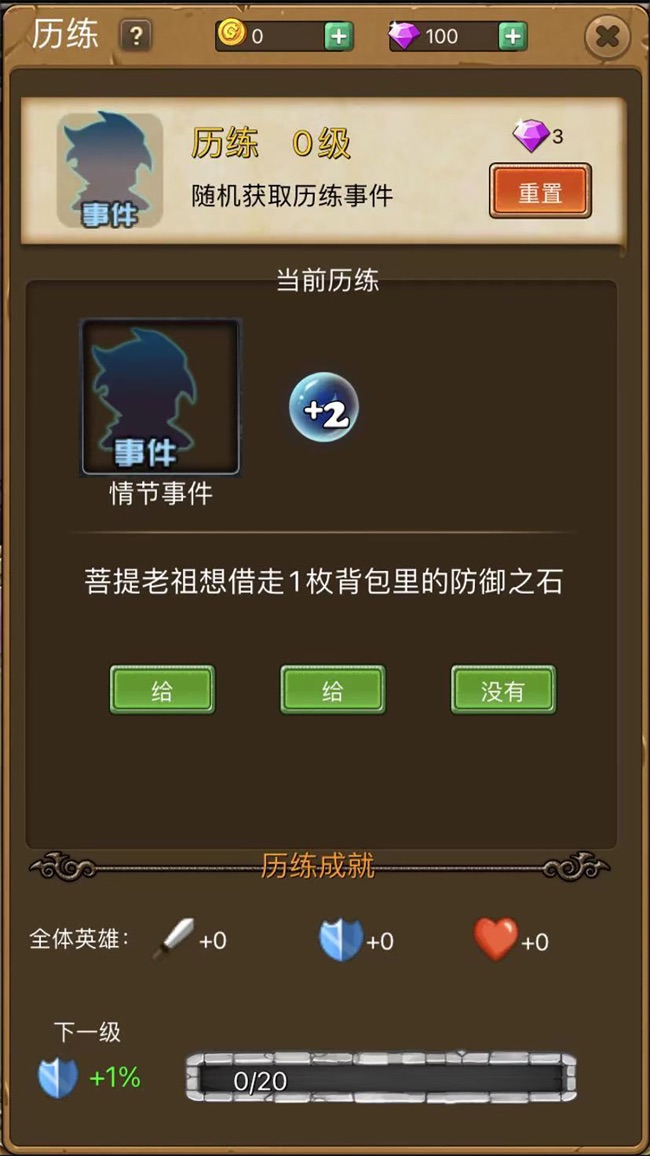Open the help question mark
The image size is (650, 1156).
click(136, 37)
